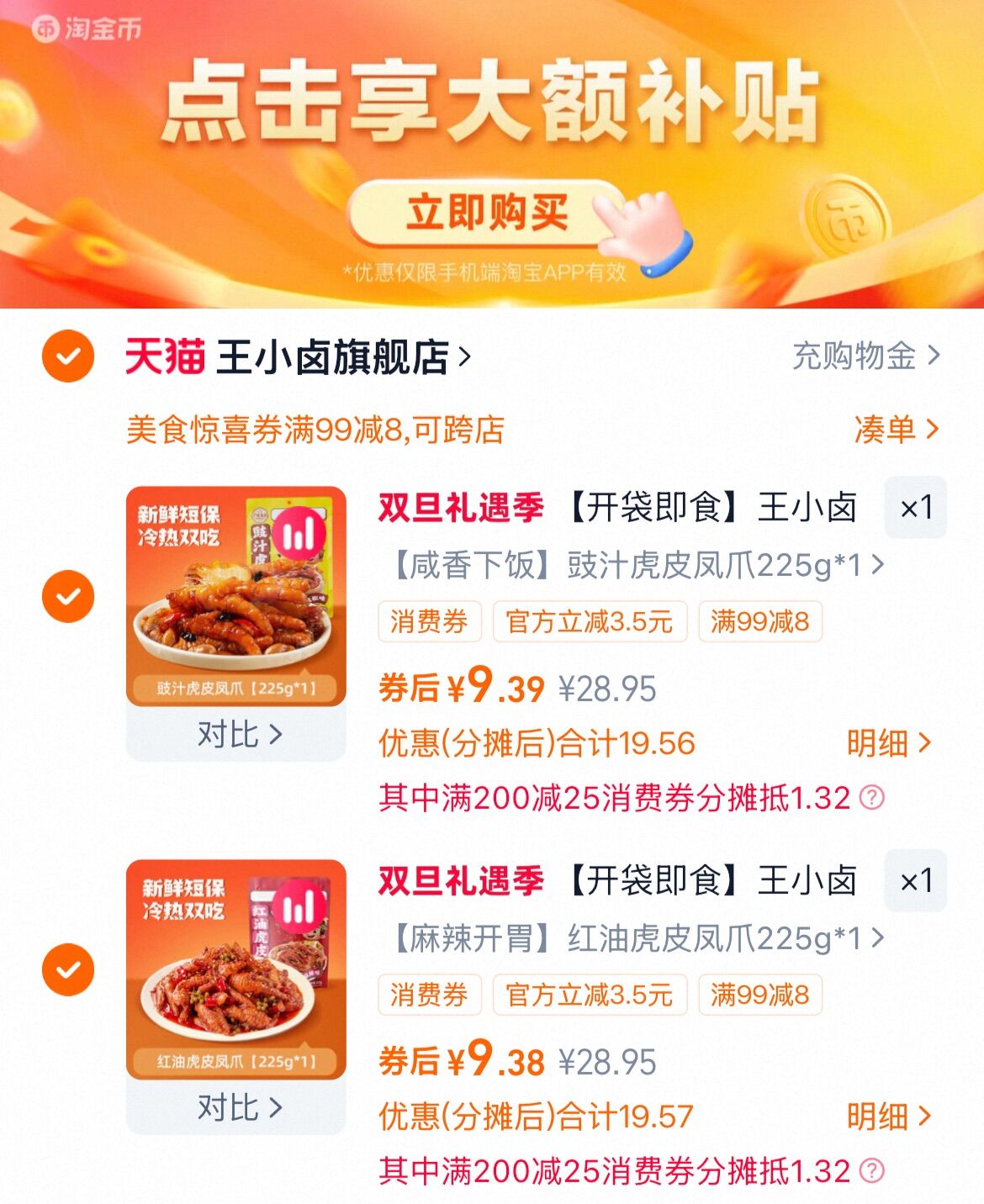Uncheck the 王小卤旗舰店 store checkbox
The width and height of the screenshot is (984, 1204).
click(x=68, y=356)
